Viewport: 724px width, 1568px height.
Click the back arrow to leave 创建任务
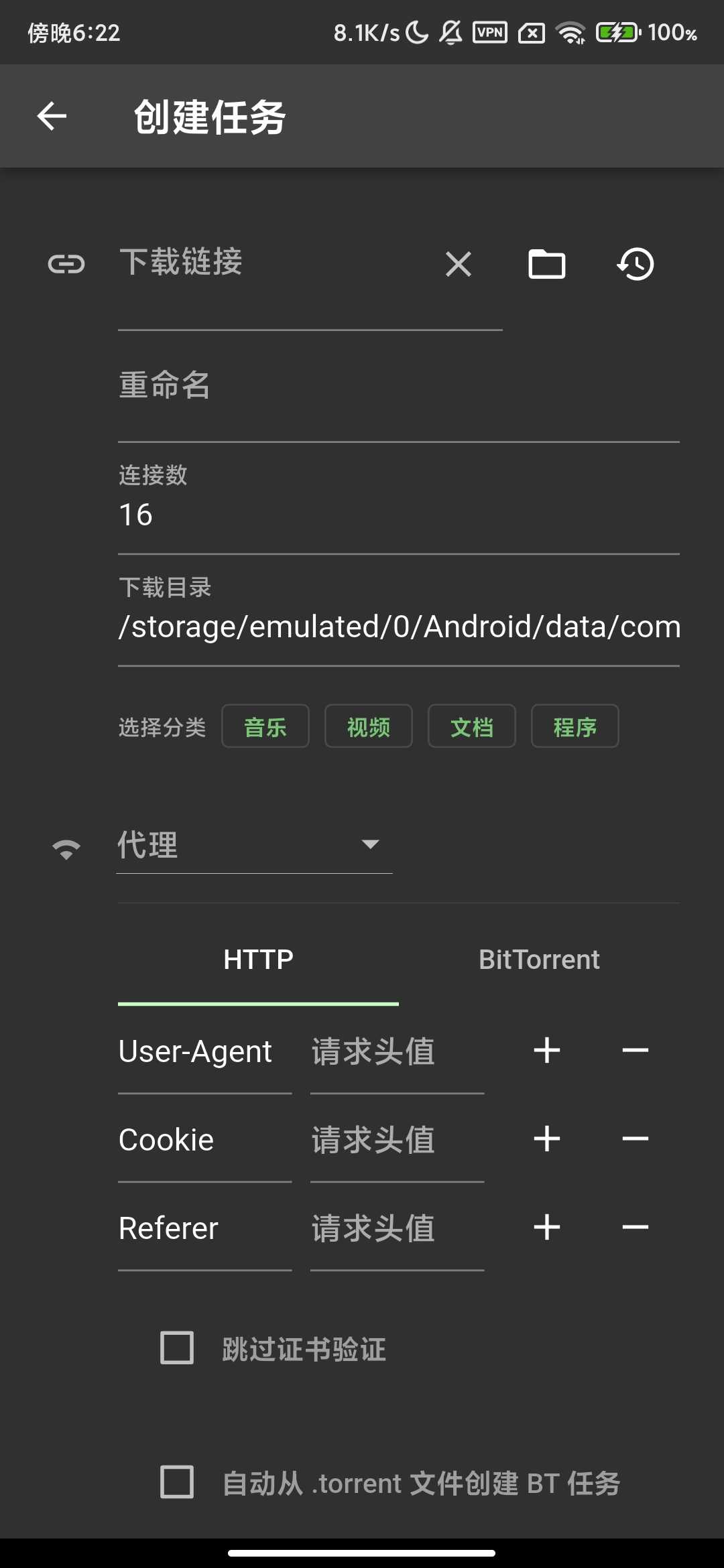pyautogui.click(x=51, y=115)
